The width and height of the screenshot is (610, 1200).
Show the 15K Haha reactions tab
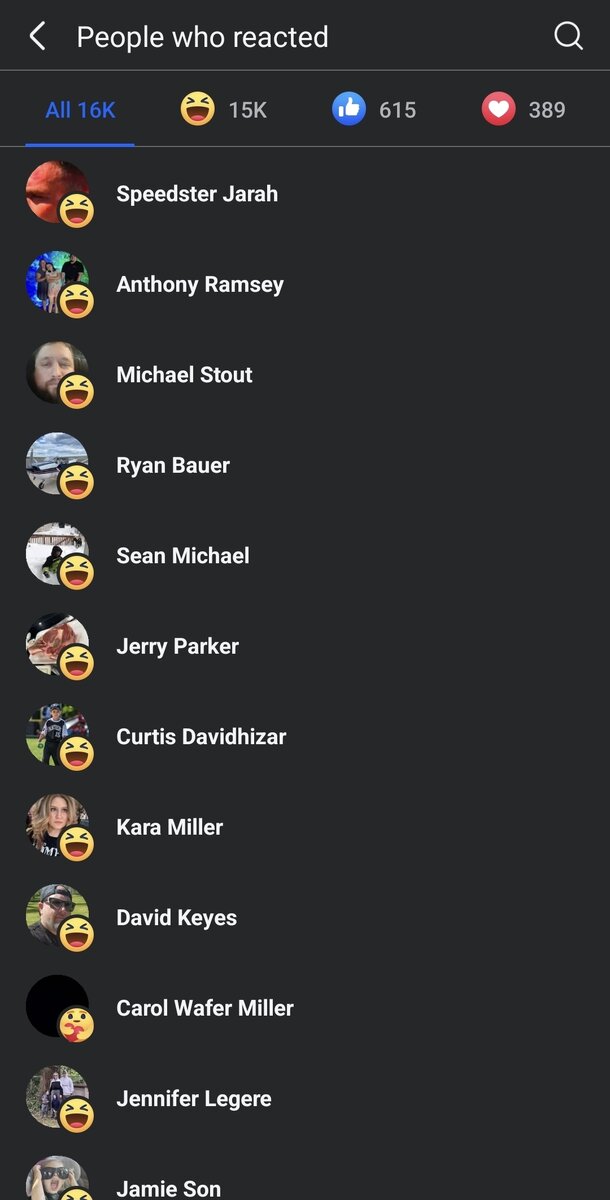224,110
